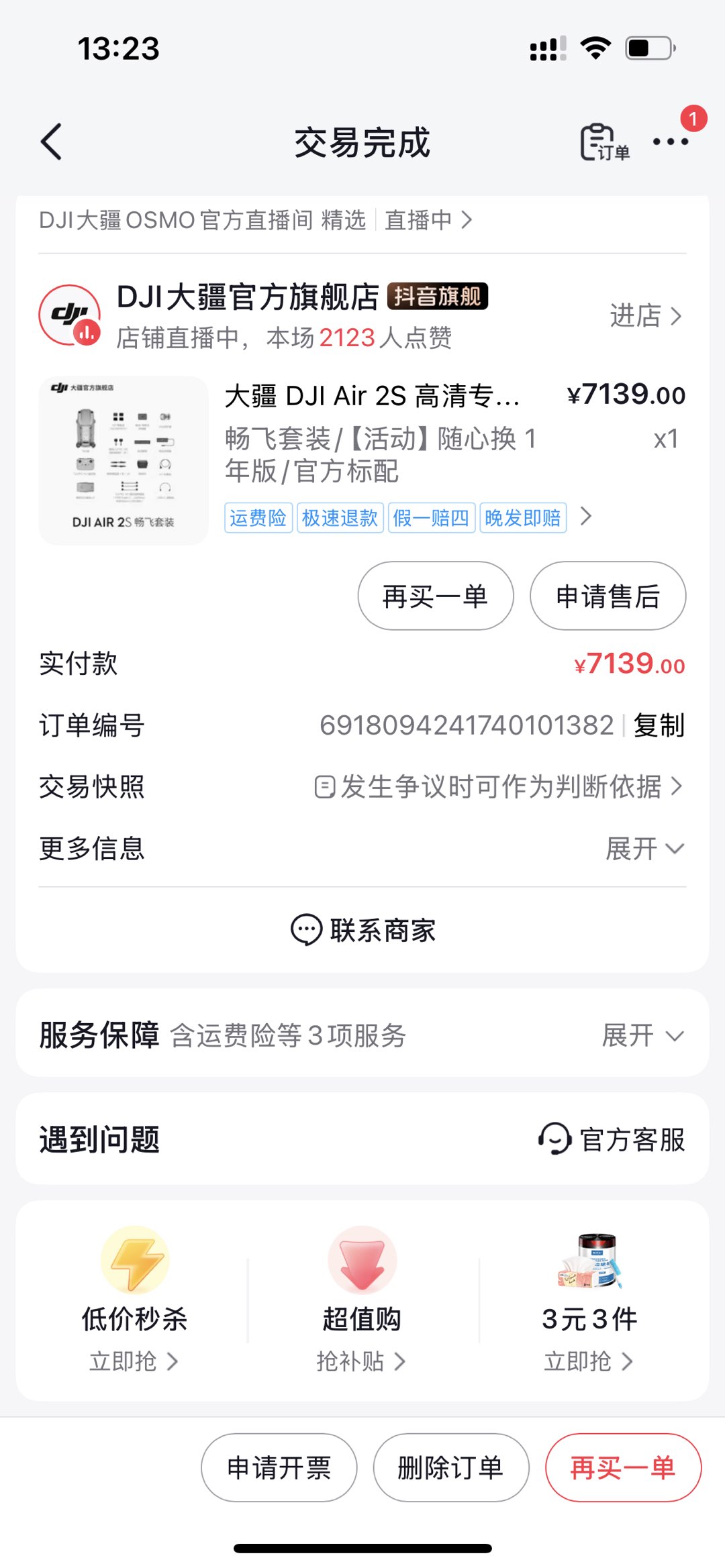Image resolution: width=725 pixels, height=1568 pixels.
Task: Enter the store via 进店
Action: click(x=644, y=315)
